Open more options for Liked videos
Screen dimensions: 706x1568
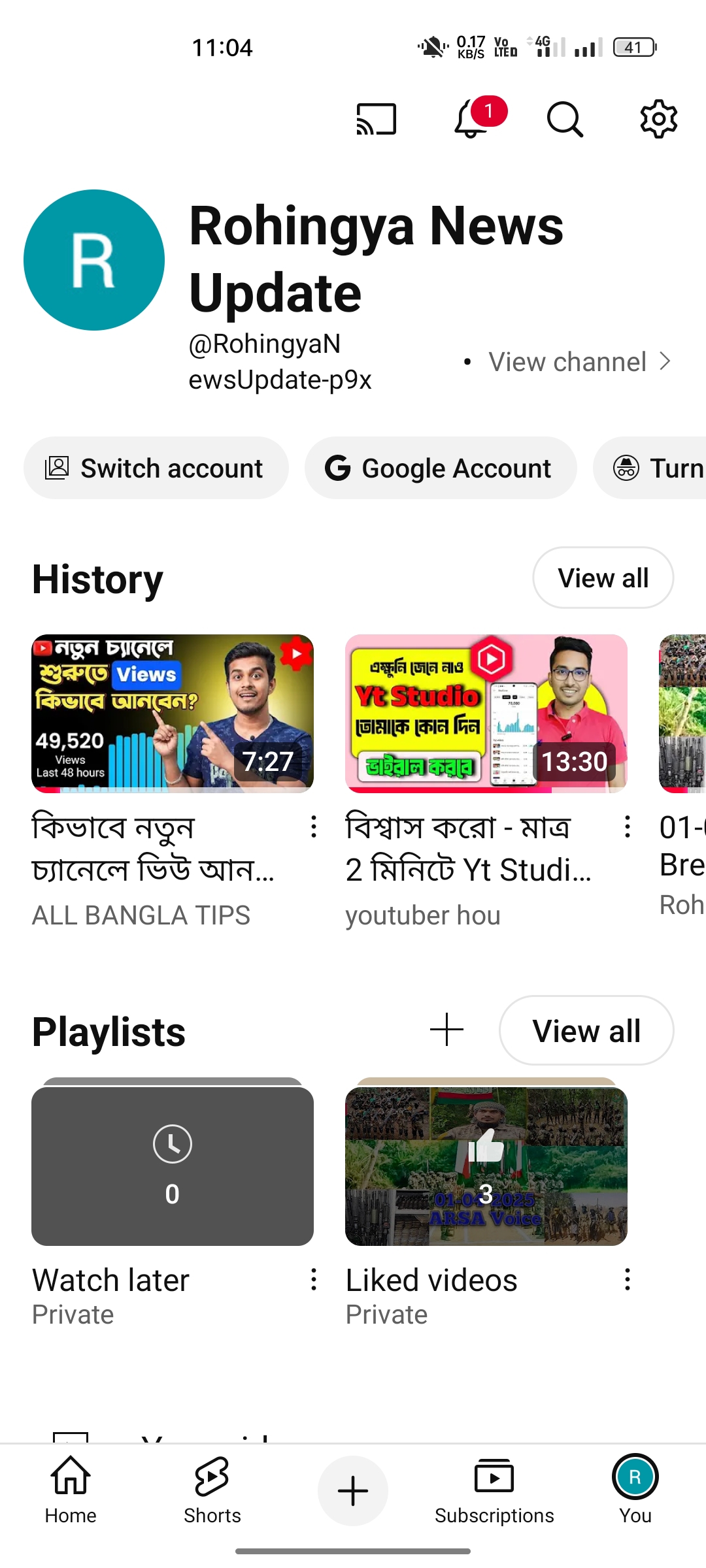click(x=628, y=1280)
